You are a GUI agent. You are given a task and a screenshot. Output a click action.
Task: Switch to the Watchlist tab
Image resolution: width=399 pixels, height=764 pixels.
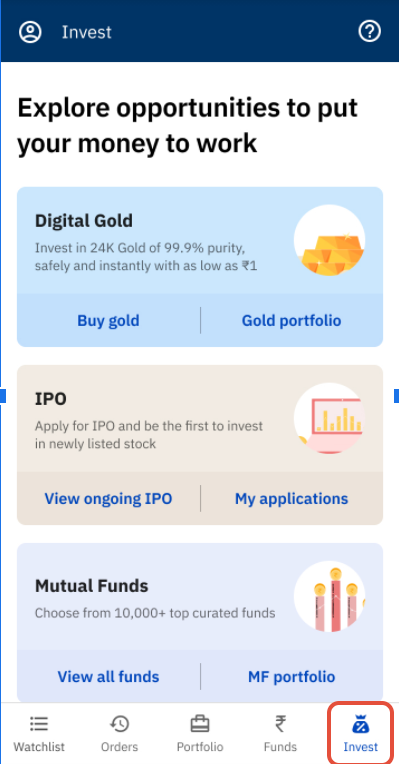pyautogui.click(x=39, y=733)
